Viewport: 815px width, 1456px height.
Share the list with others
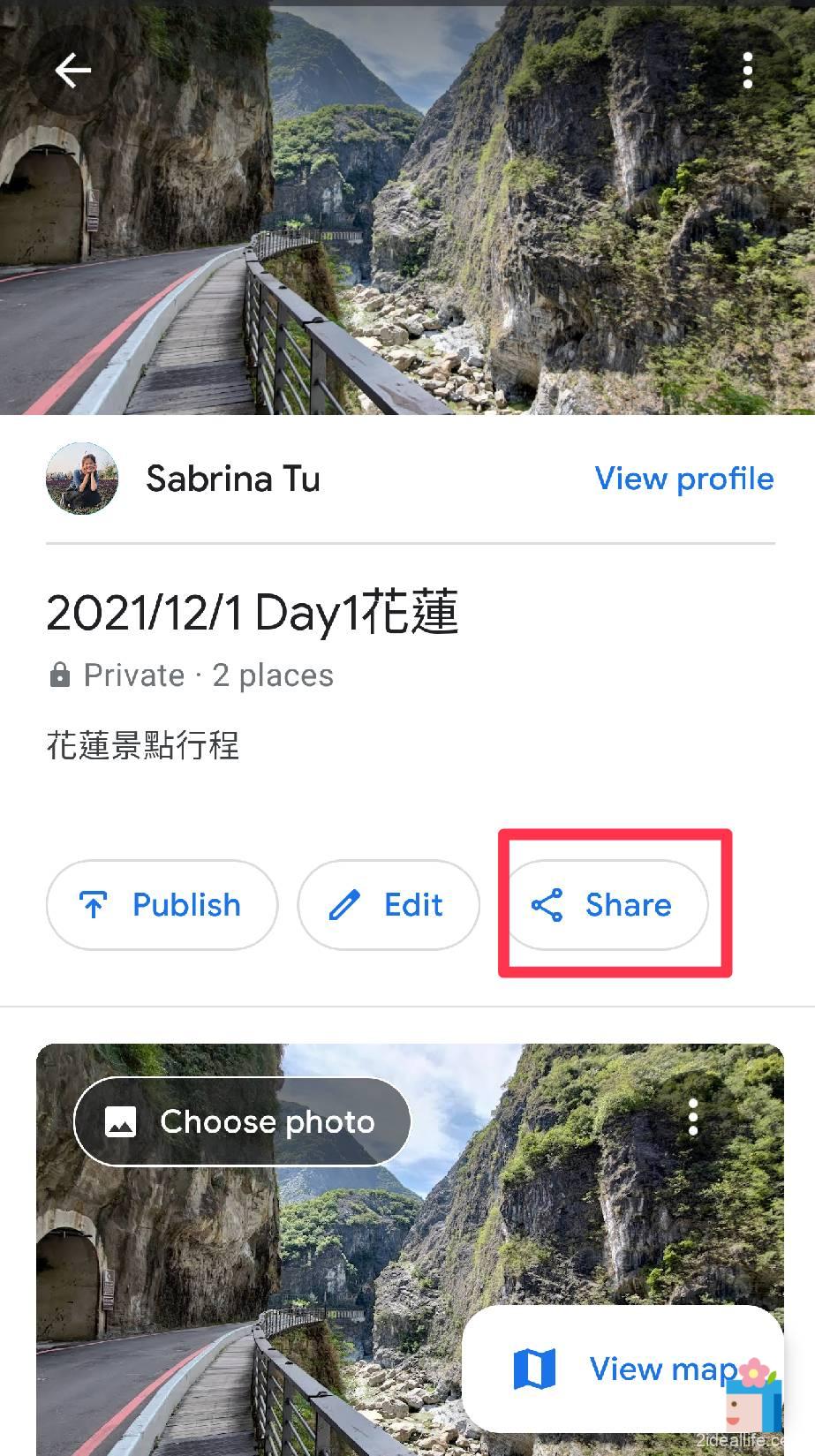pos(606,905)
